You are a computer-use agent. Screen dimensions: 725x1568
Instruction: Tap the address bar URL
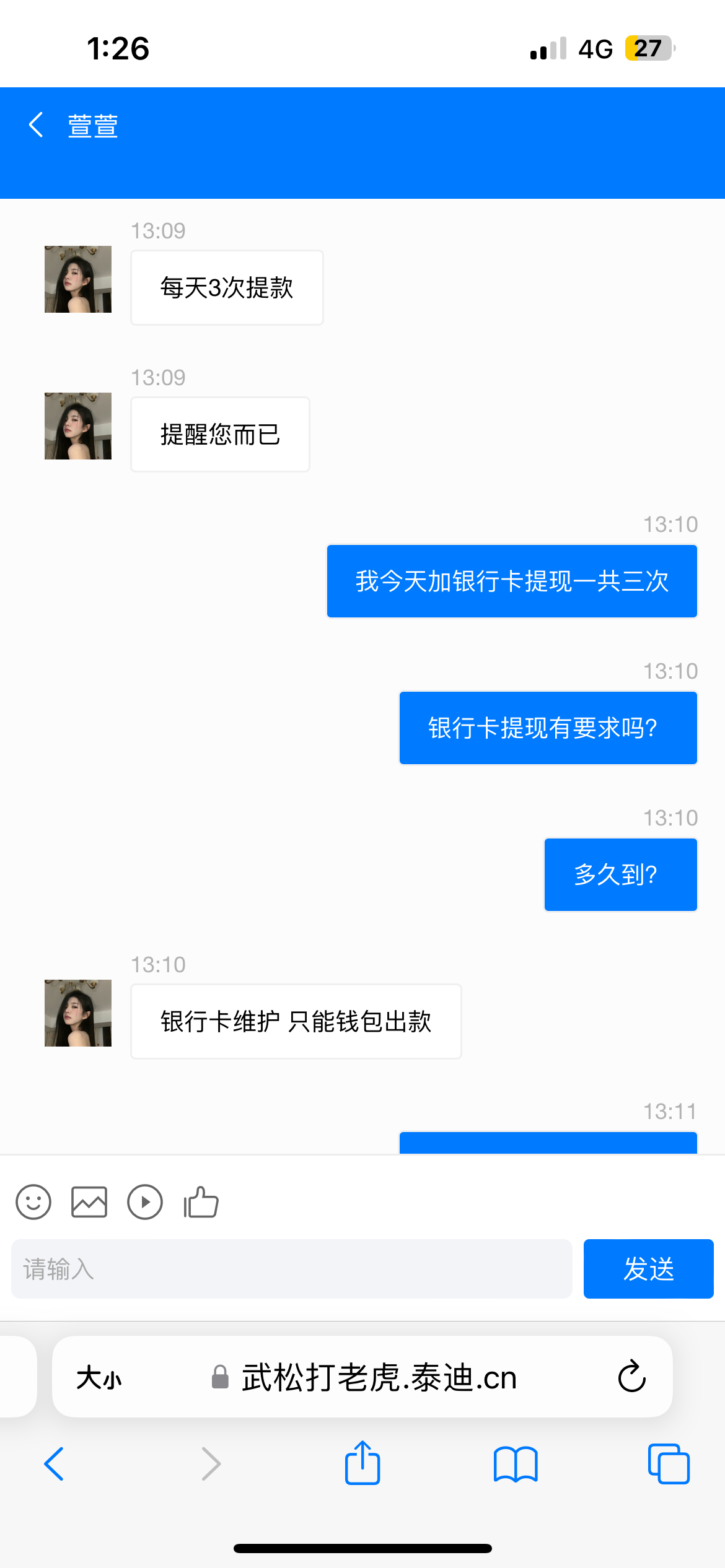[378, 1378]
